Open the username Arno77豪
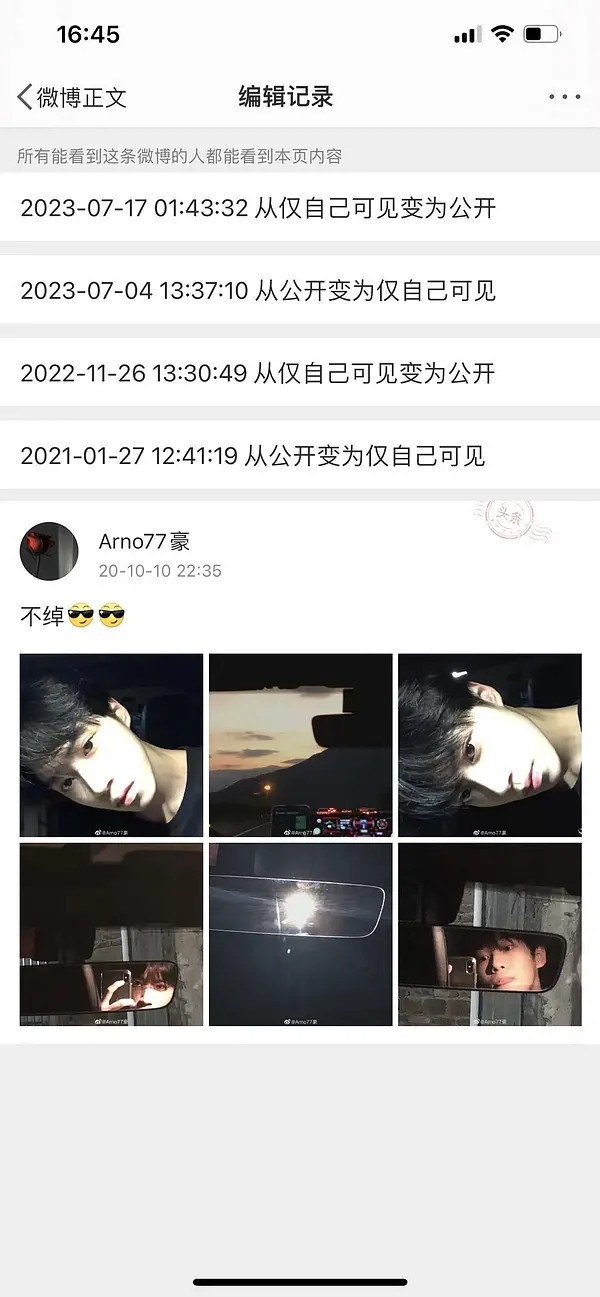Viewport: 600px width, 1297px height. (x=144, y=542)
